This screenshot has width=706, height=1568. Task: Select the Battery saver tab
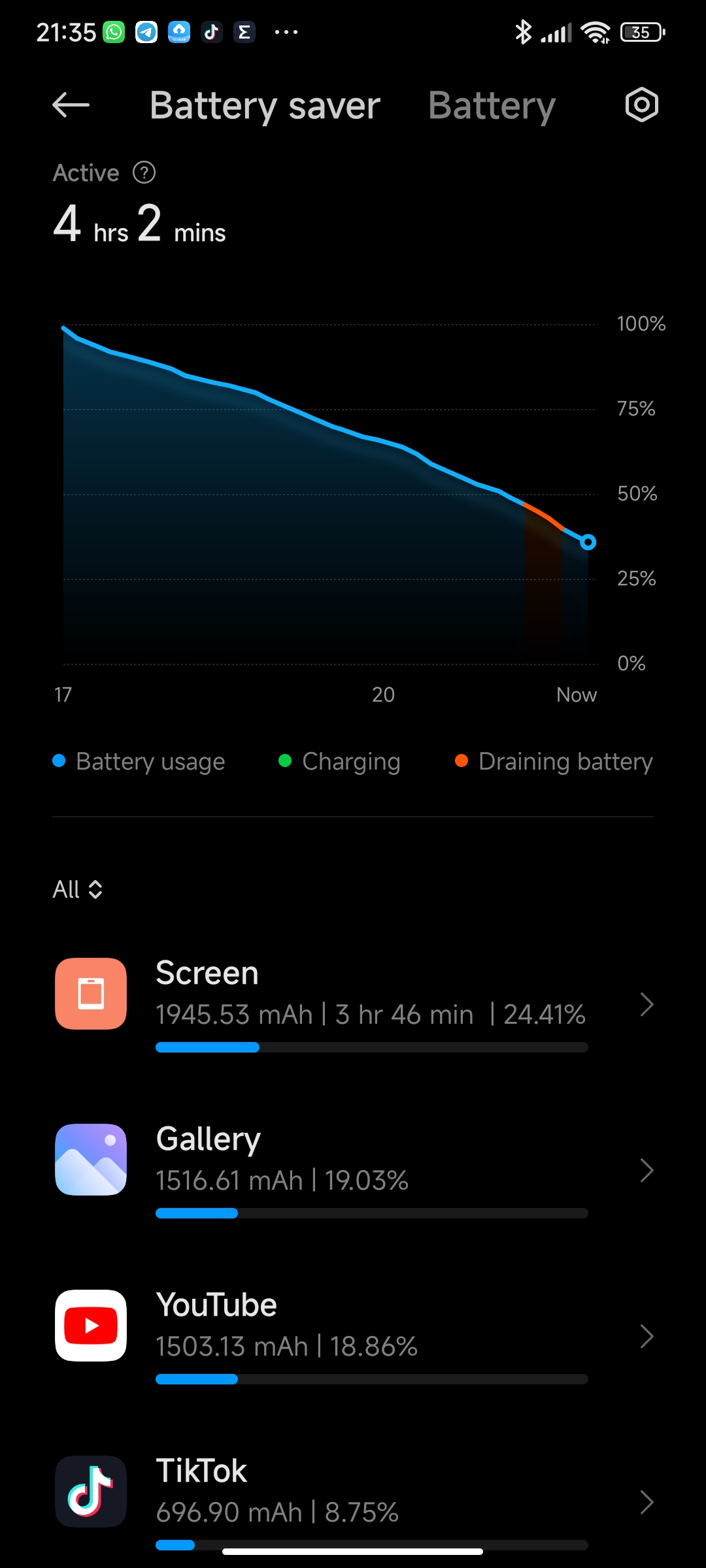(265, 106)
